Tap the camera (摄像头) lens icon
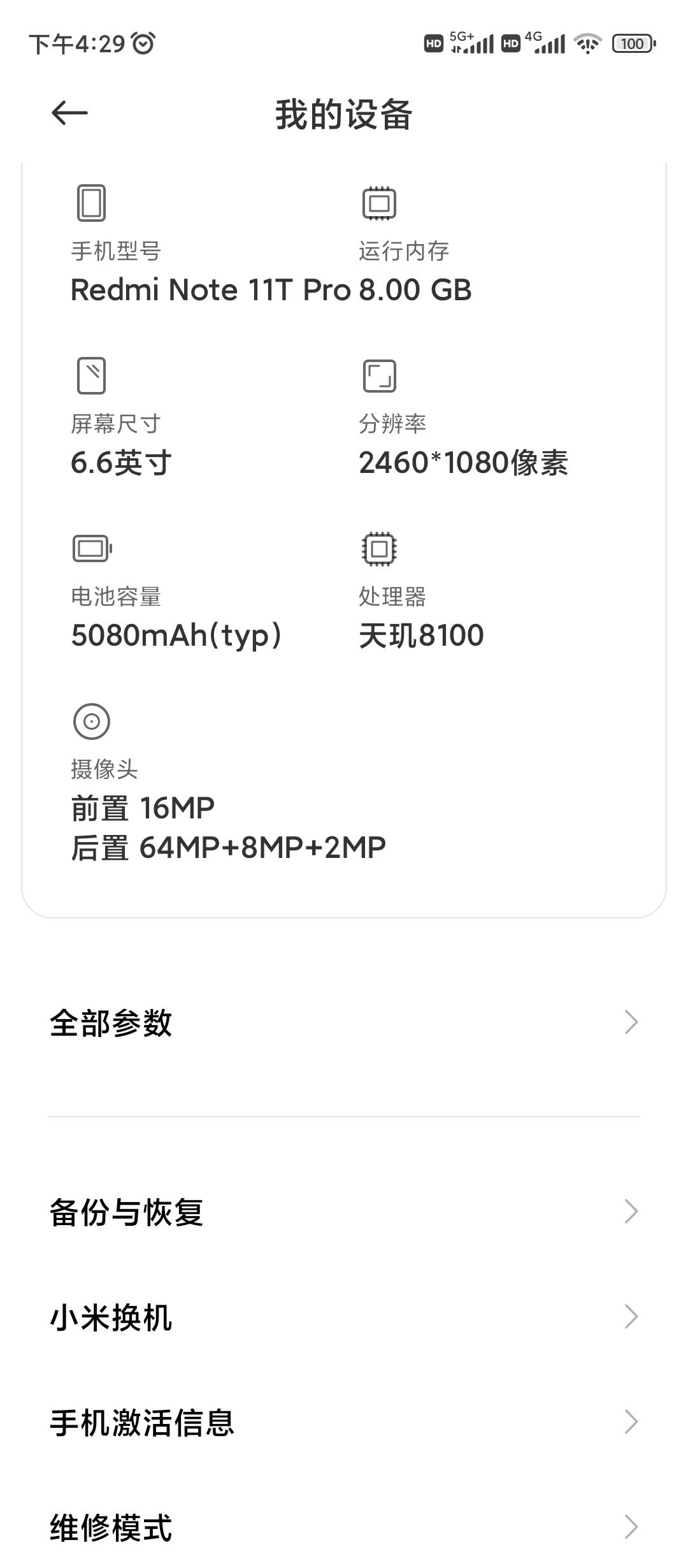The height and width of the screenshot is (1568, 688). 90,720
